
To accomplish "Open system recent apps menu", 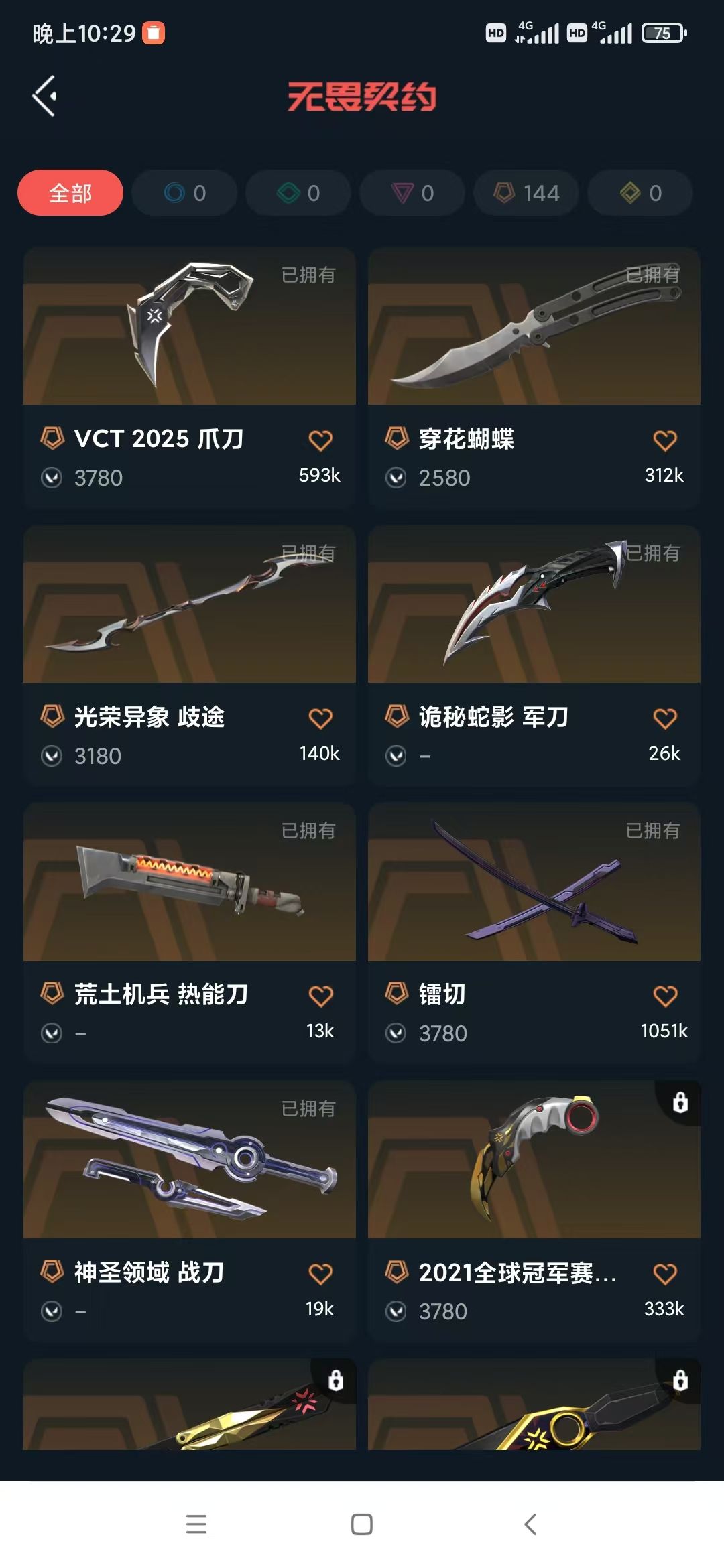I will (196, 1524).
